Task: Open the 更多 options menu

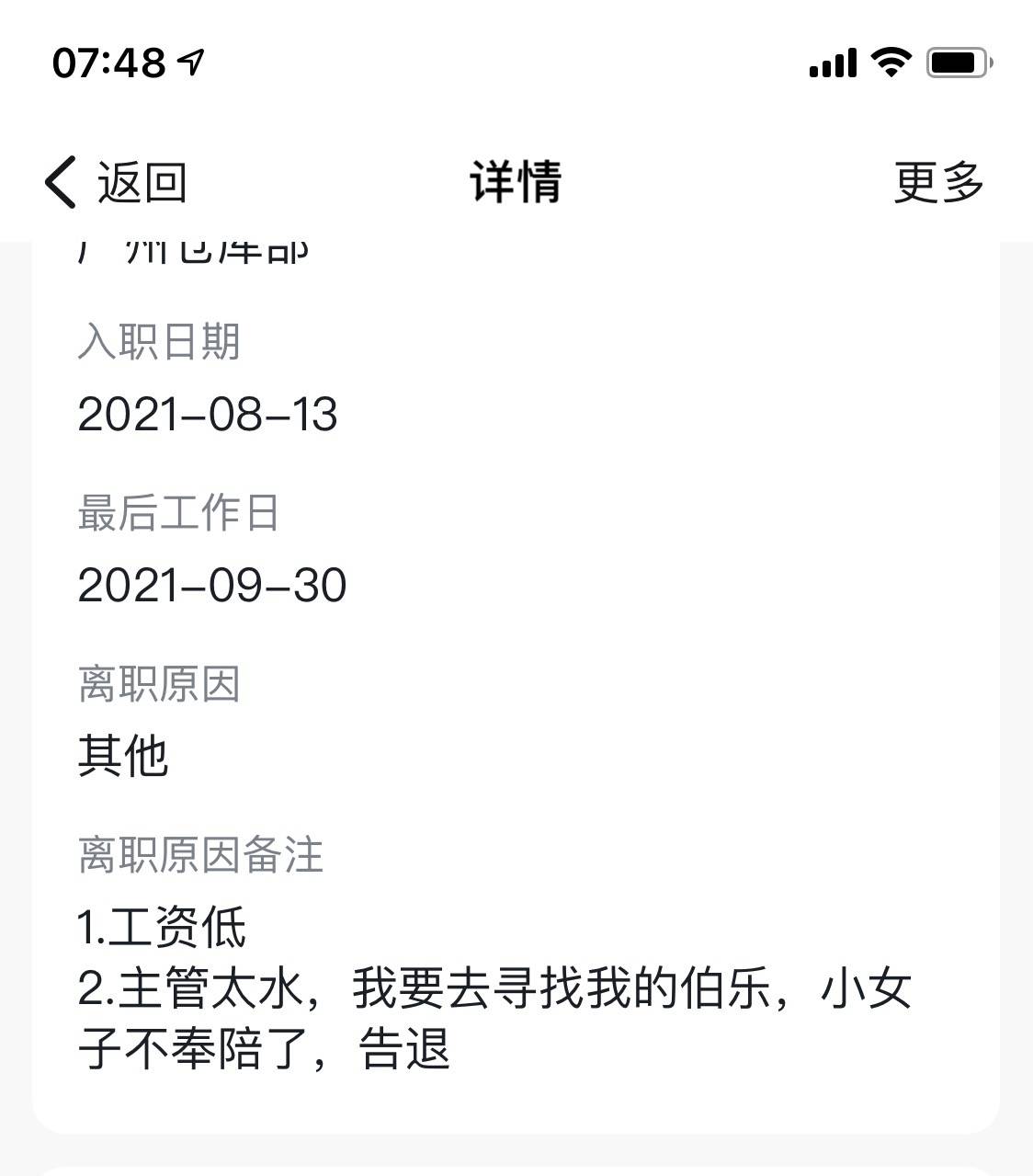Action: 938,182
